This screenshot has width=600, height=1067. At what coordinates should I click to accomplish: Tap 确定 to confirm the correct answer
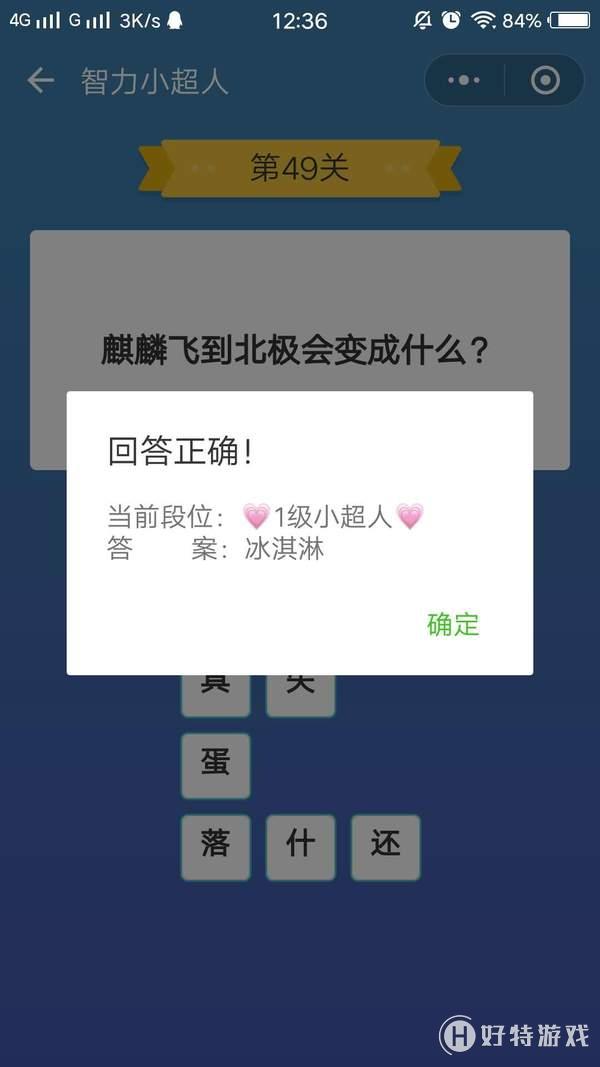453,624
